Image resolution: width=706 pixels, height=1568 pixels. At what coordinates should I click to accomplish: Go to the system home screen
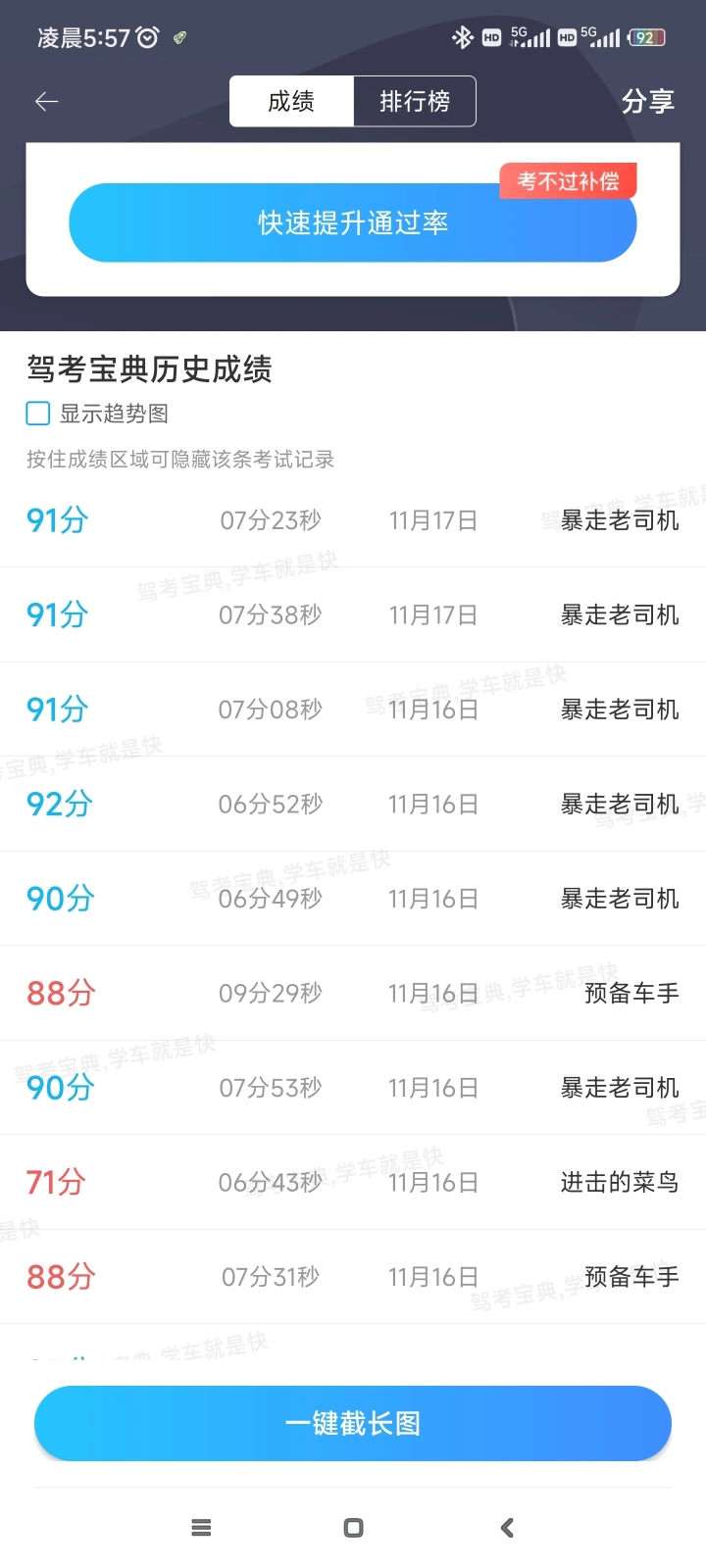click(x=353, y=1528)
